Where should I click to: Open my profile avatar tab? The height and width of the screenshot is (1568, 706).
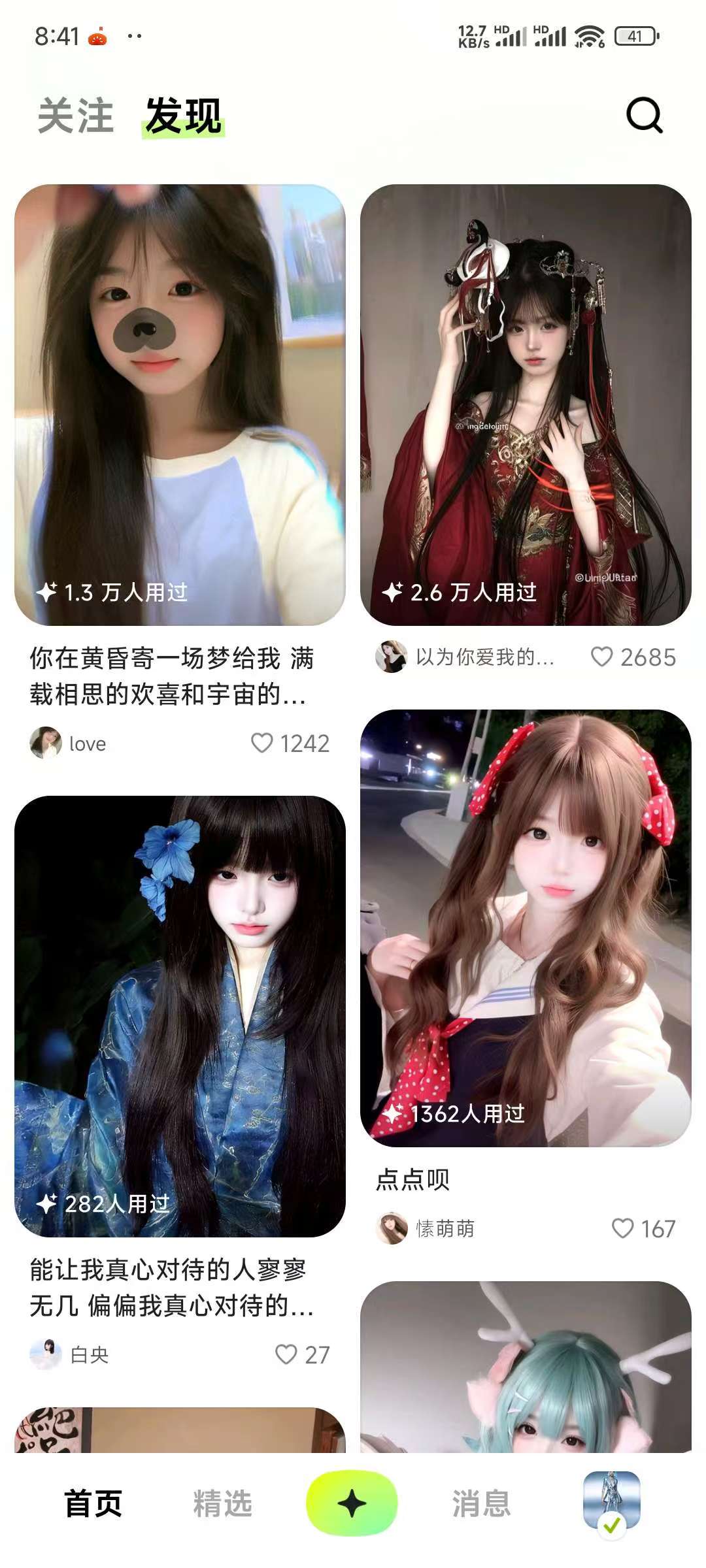click(x=611, y=1501)
